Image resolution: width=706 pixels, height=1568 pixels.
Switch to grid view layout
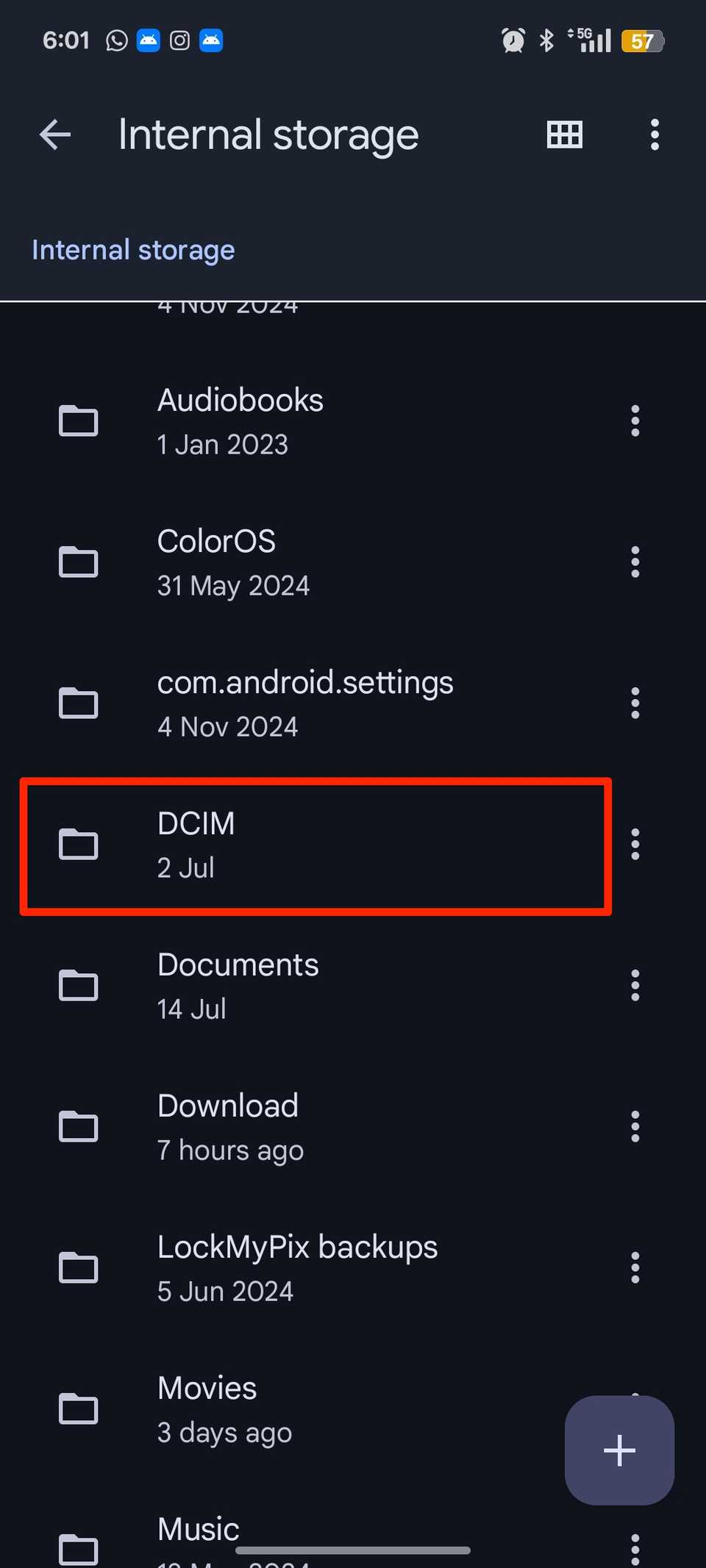(565, 135)
